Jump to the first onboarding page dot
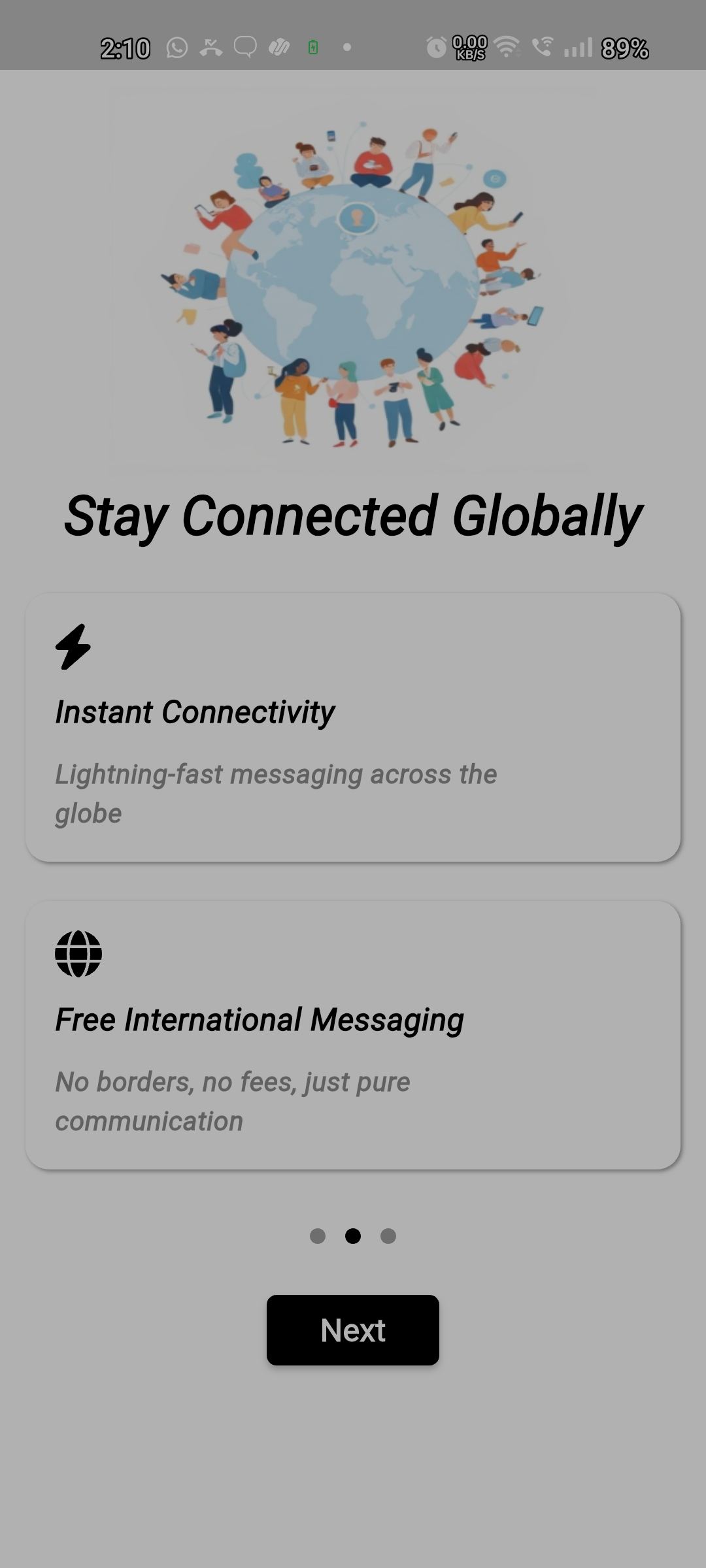This screenshot has width=706, height=1568. click(x=318, y=1236)
